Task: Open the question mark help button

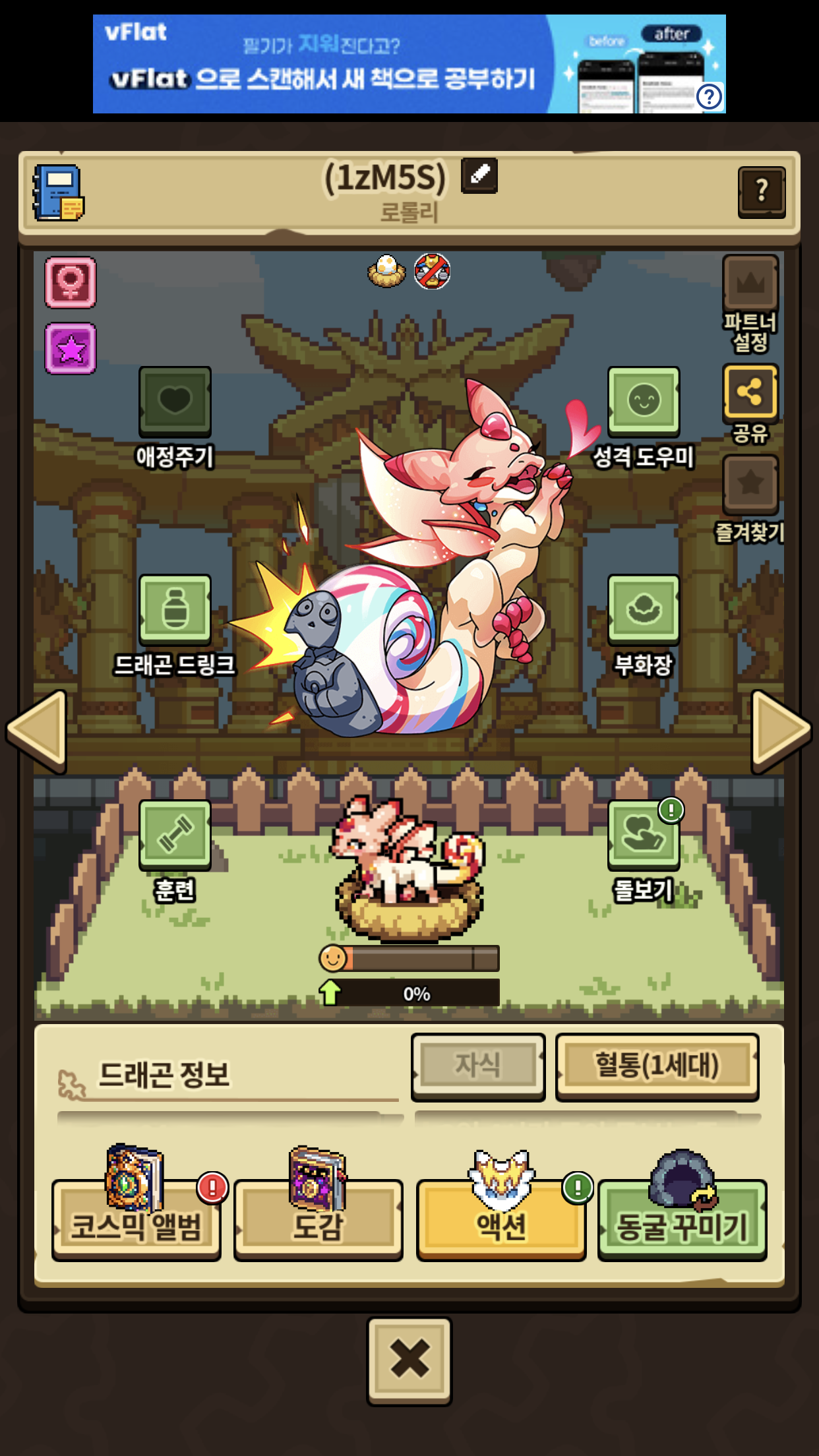Action: click(x=762, y=192)
